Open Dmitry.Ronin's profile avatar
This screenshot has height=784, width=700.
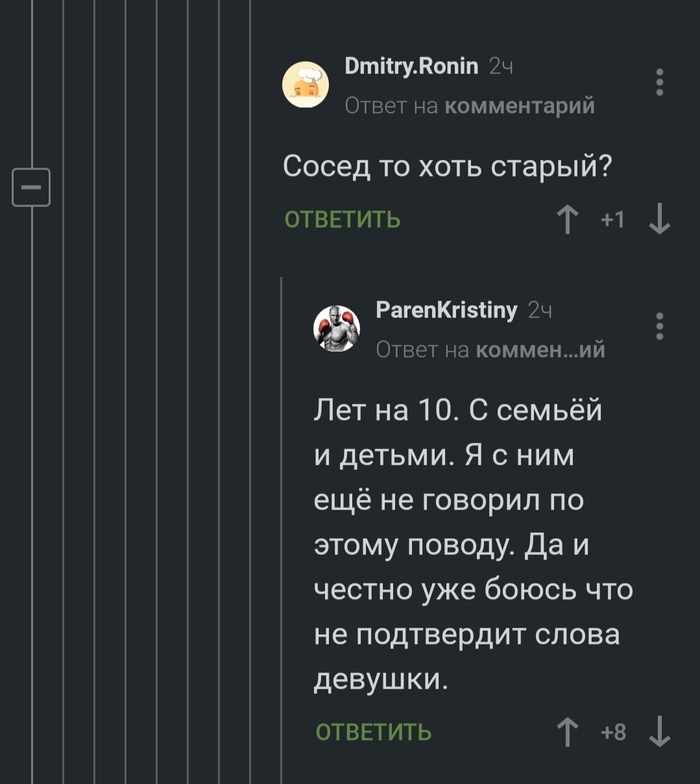(x=307, y=85)
